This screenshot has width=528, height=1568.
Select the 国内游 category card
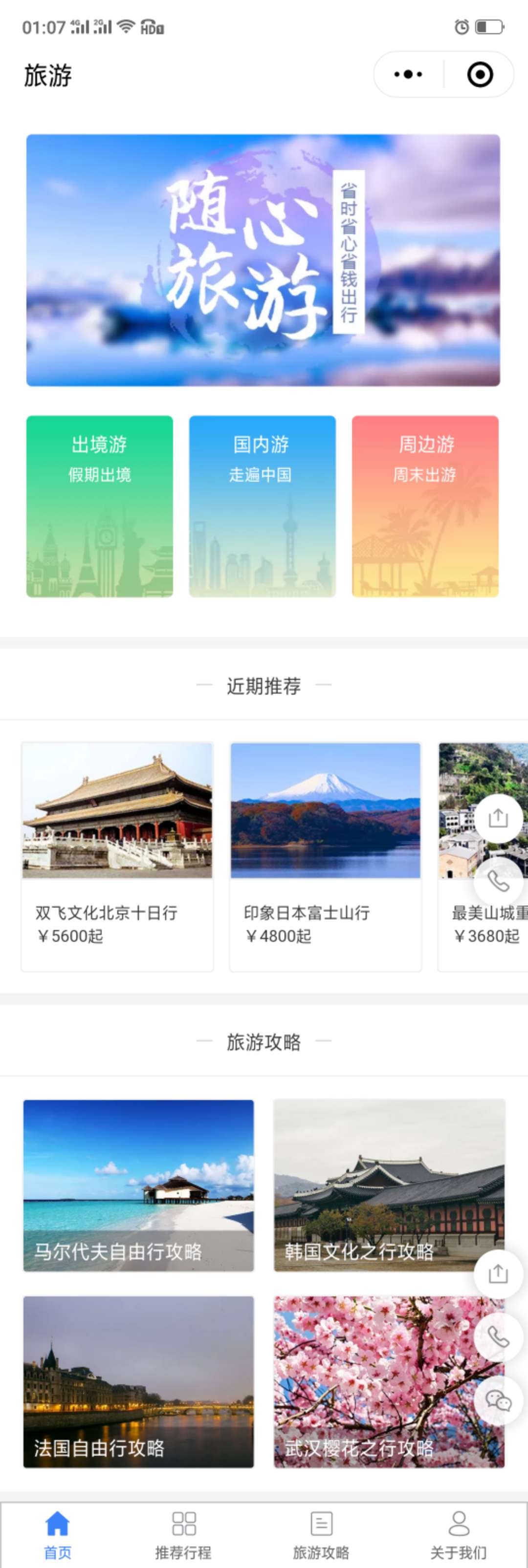click(x=262, y=506)
